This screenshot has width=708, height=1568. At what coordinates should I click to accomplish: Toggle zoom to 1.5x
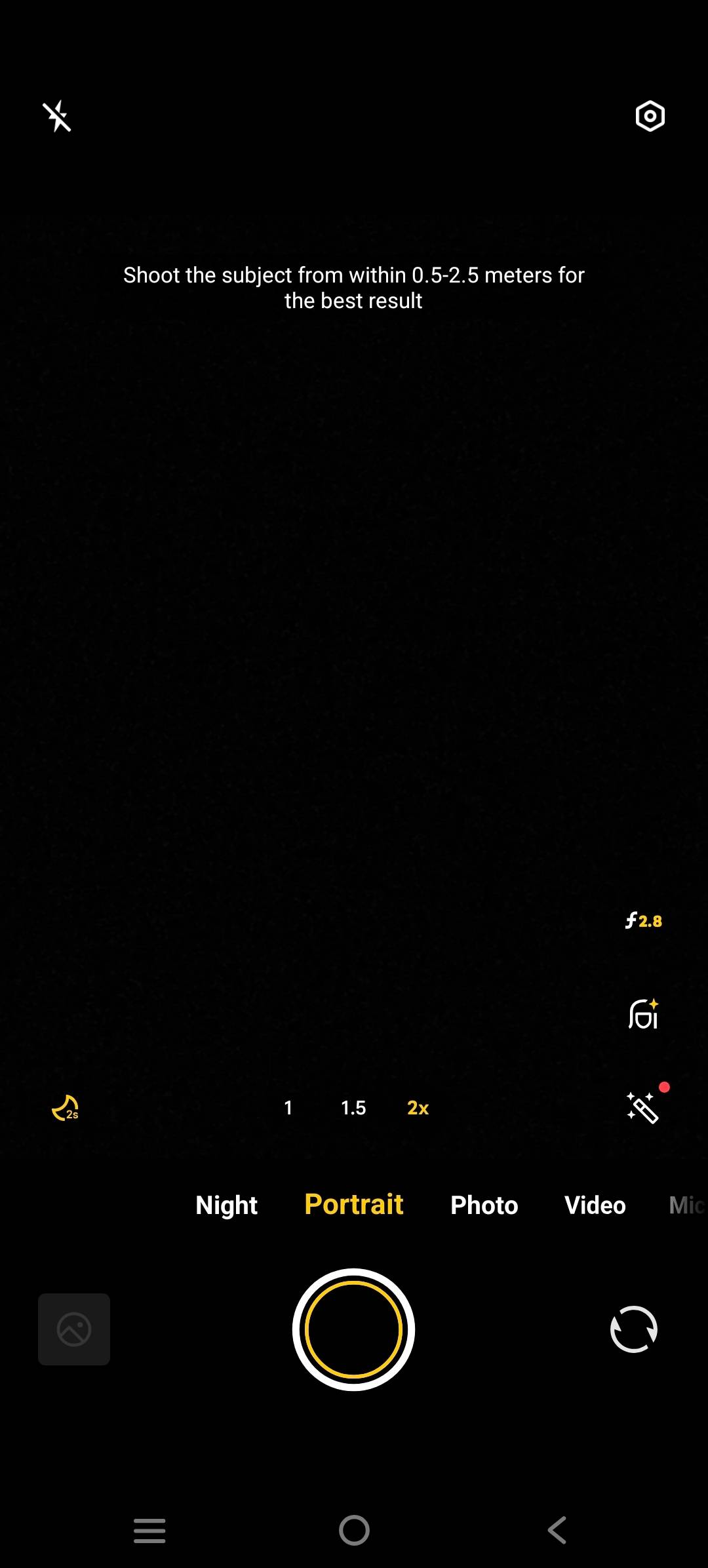point(353,1108)
